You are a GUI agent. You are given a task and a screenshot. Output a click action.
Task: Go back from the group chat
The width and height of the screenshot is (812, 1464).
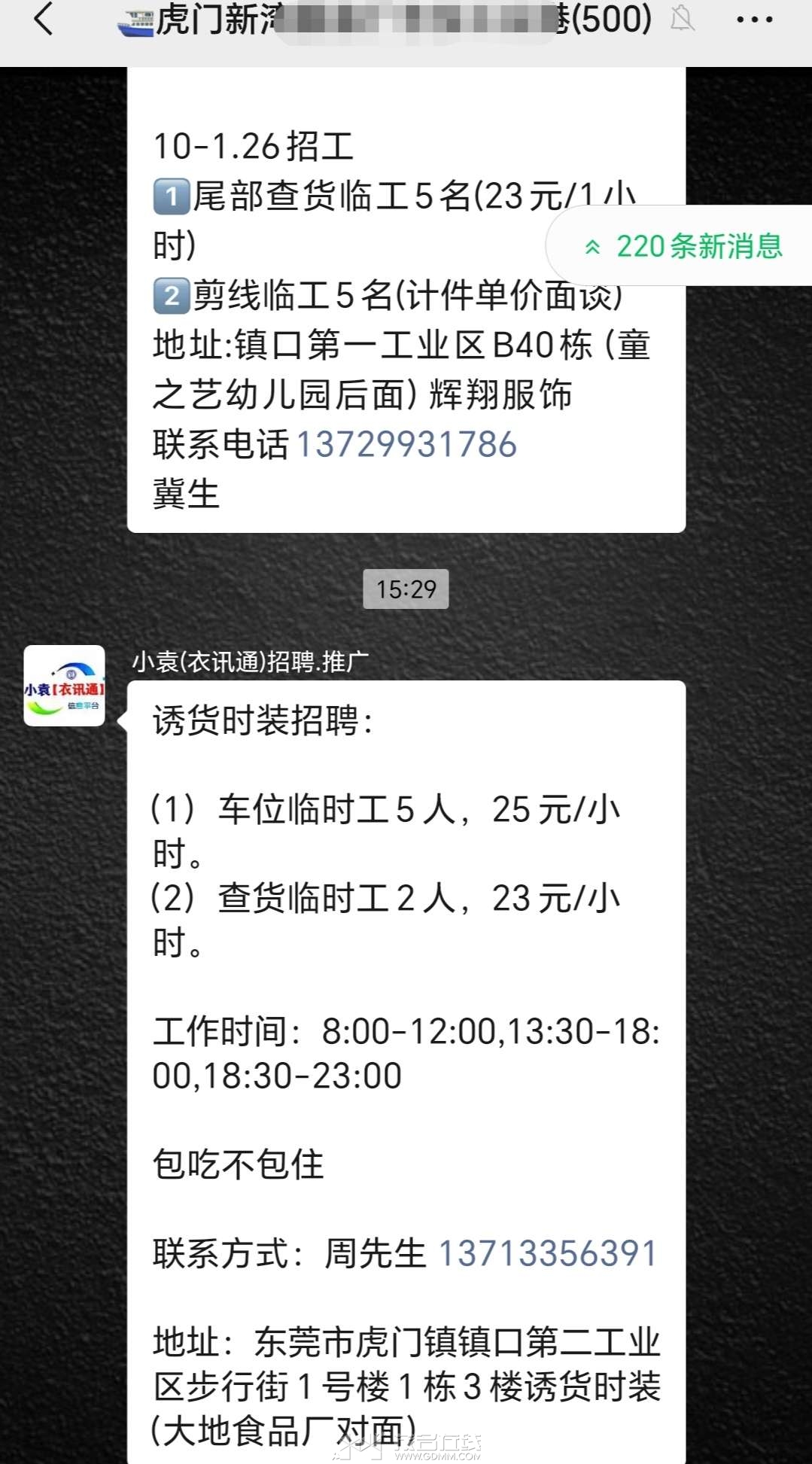click(44, 20)
